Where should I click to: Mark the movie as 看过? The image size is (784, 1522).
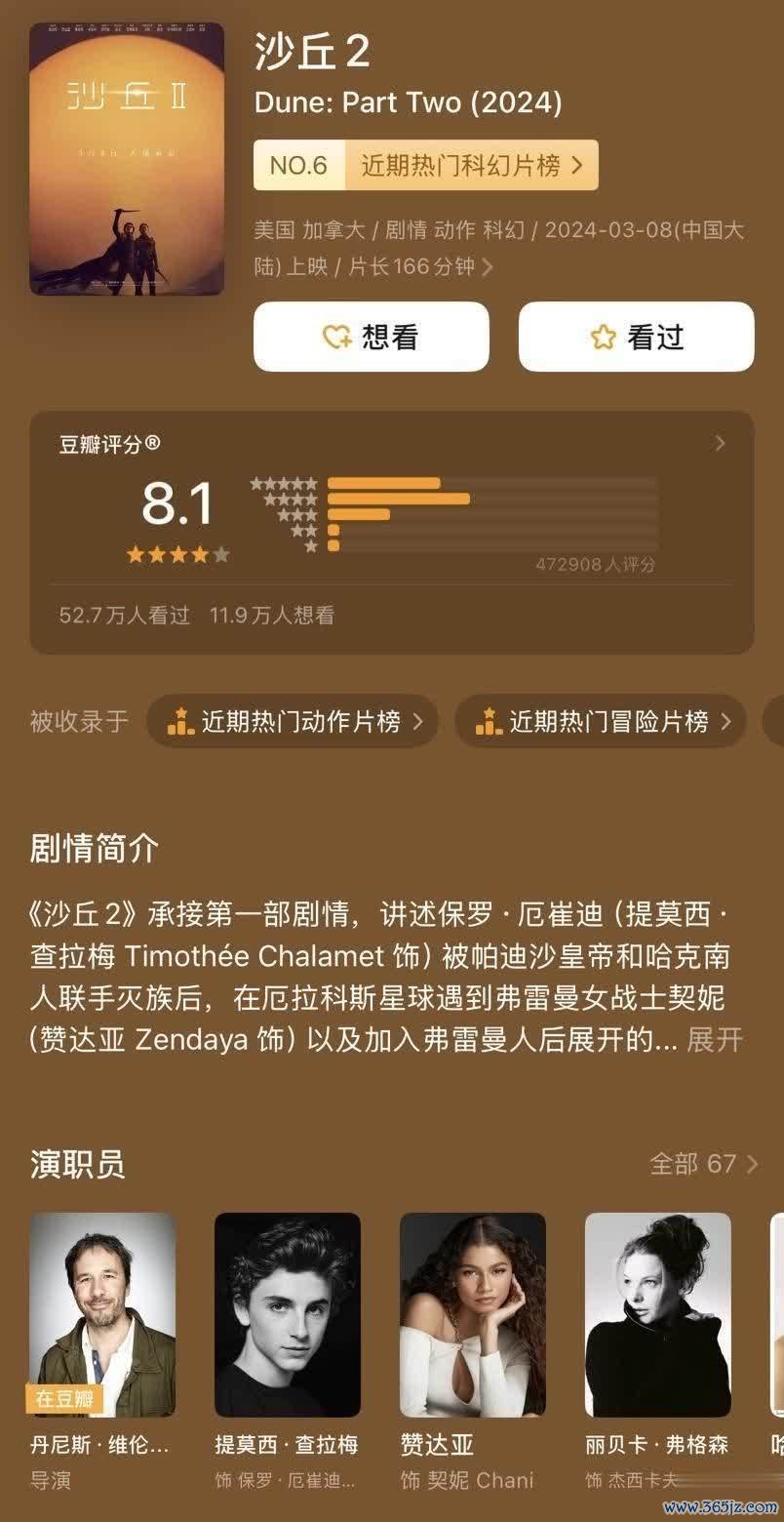pos(636,337)
